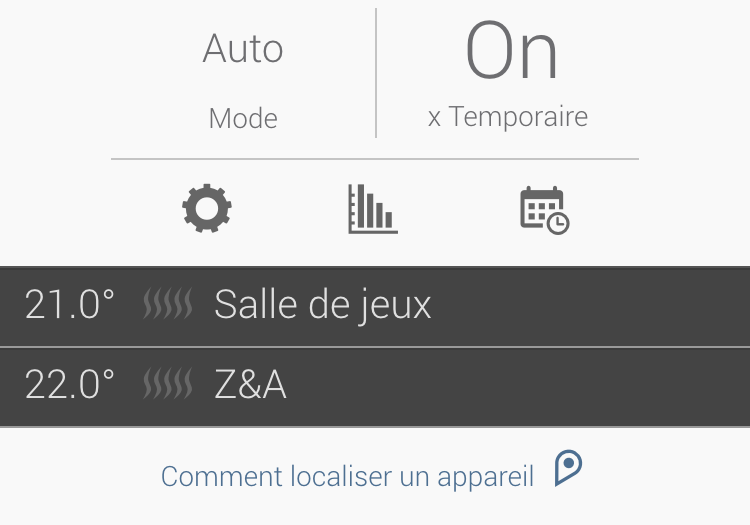Open Comment localiser un appareil link
The width and height of the screenshot is (750, 525).
[x=347, y=476]
